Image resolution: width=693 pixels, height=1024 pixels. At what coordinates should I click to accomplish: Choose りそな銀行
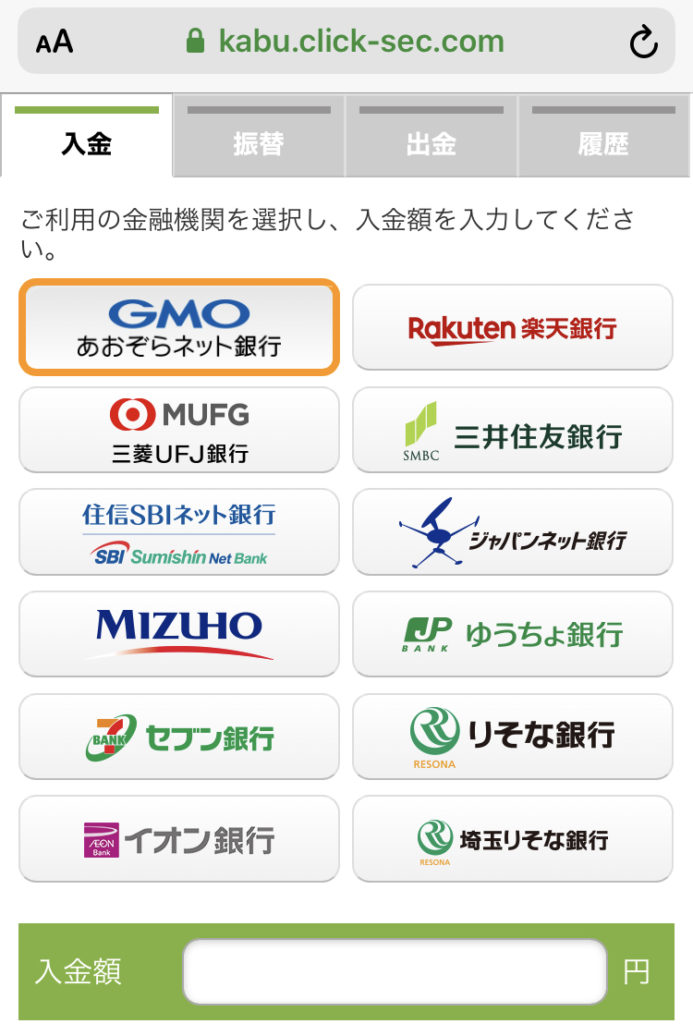point(512,737)
